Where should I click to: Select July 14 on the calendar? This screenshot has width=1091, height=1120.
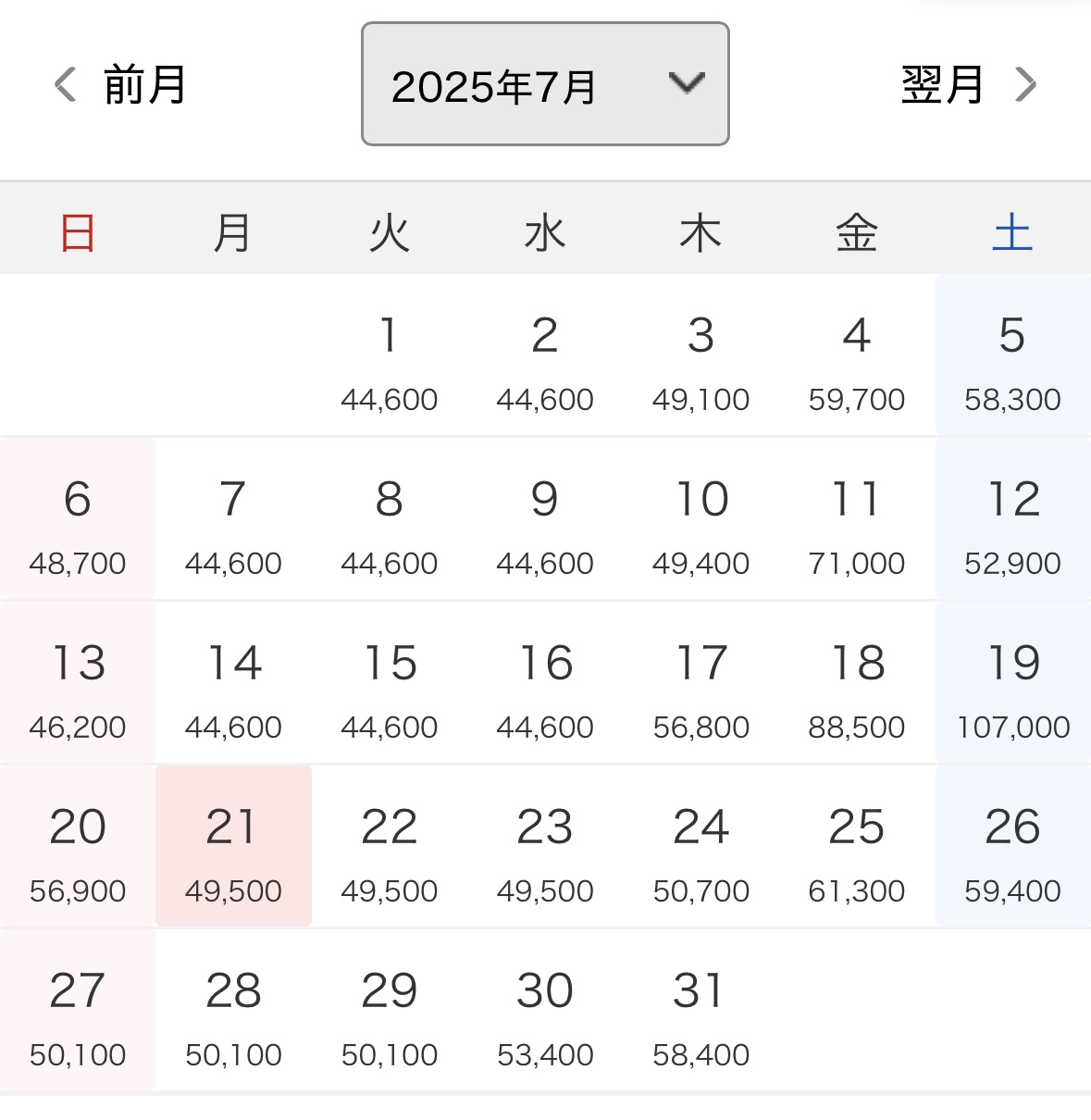pyautogui.click(x=233, y=684)
